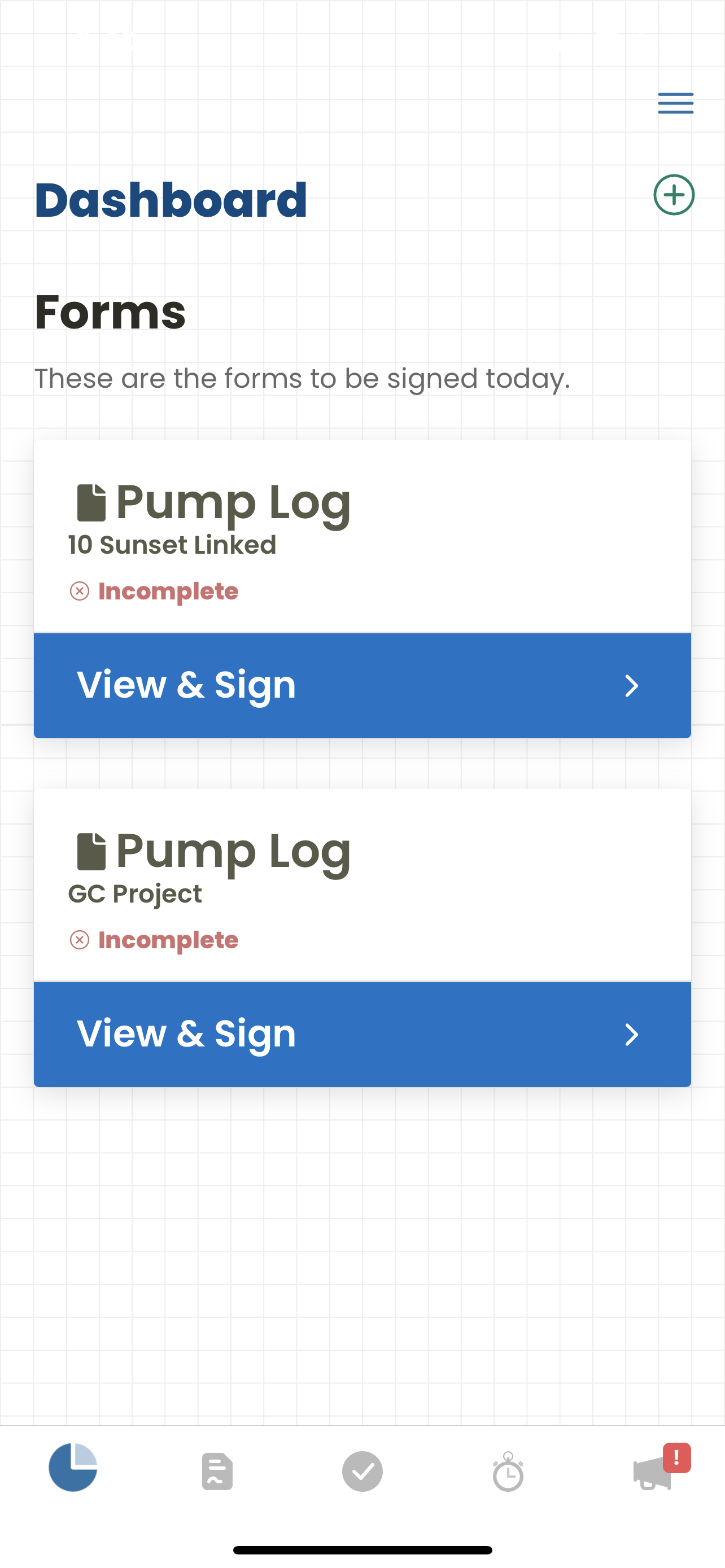Add a new item with the plus icon
Viewport: 725px width, 1568px height.
click(x=673, y=195)
